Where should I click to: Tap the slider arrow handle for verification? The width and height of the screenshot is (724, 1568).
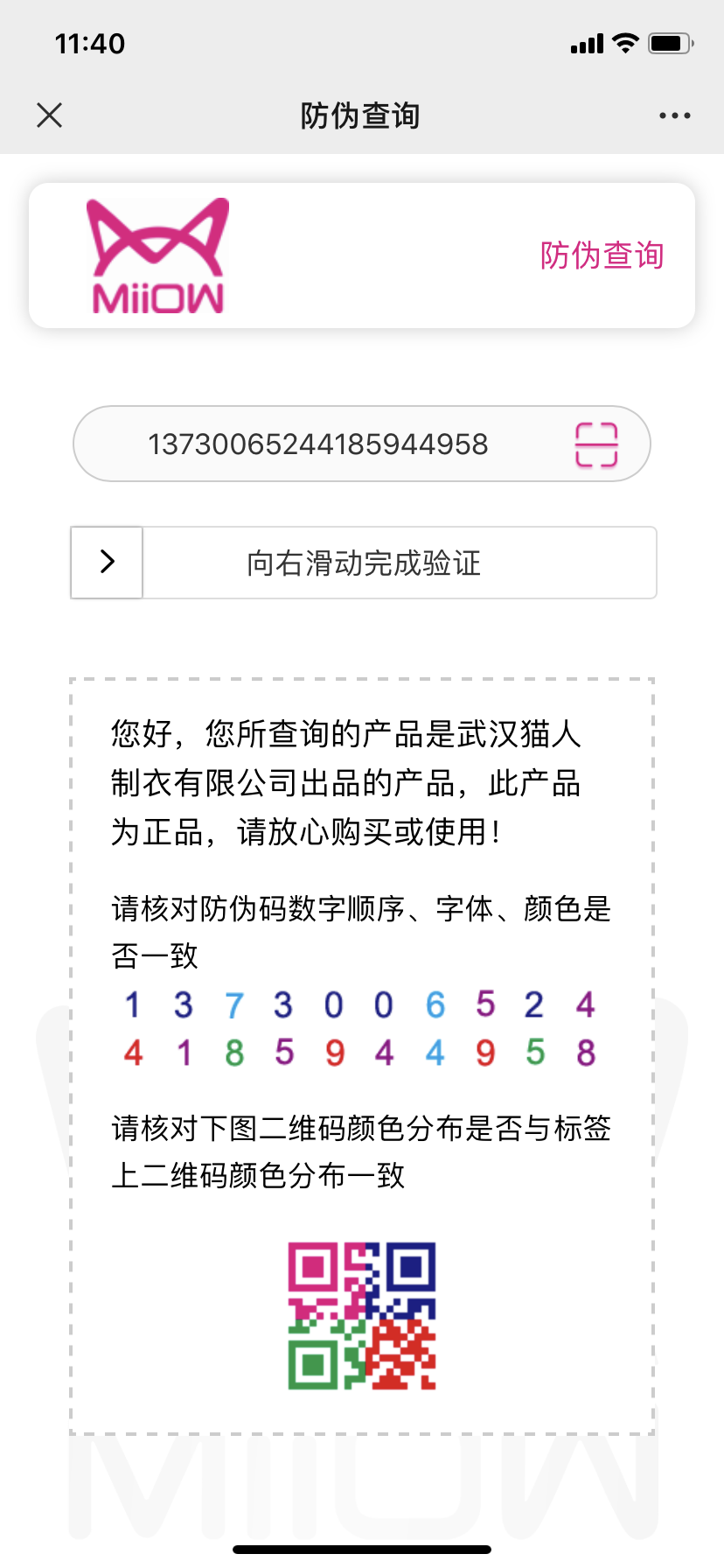point(107,562)
